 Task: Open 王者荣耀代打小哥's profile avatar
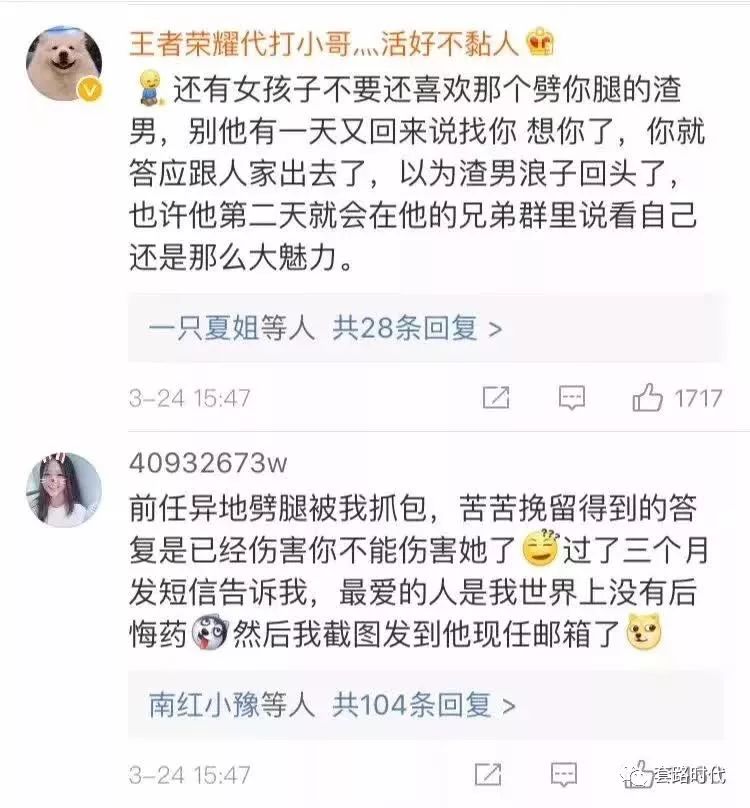(x=63, y=66)
